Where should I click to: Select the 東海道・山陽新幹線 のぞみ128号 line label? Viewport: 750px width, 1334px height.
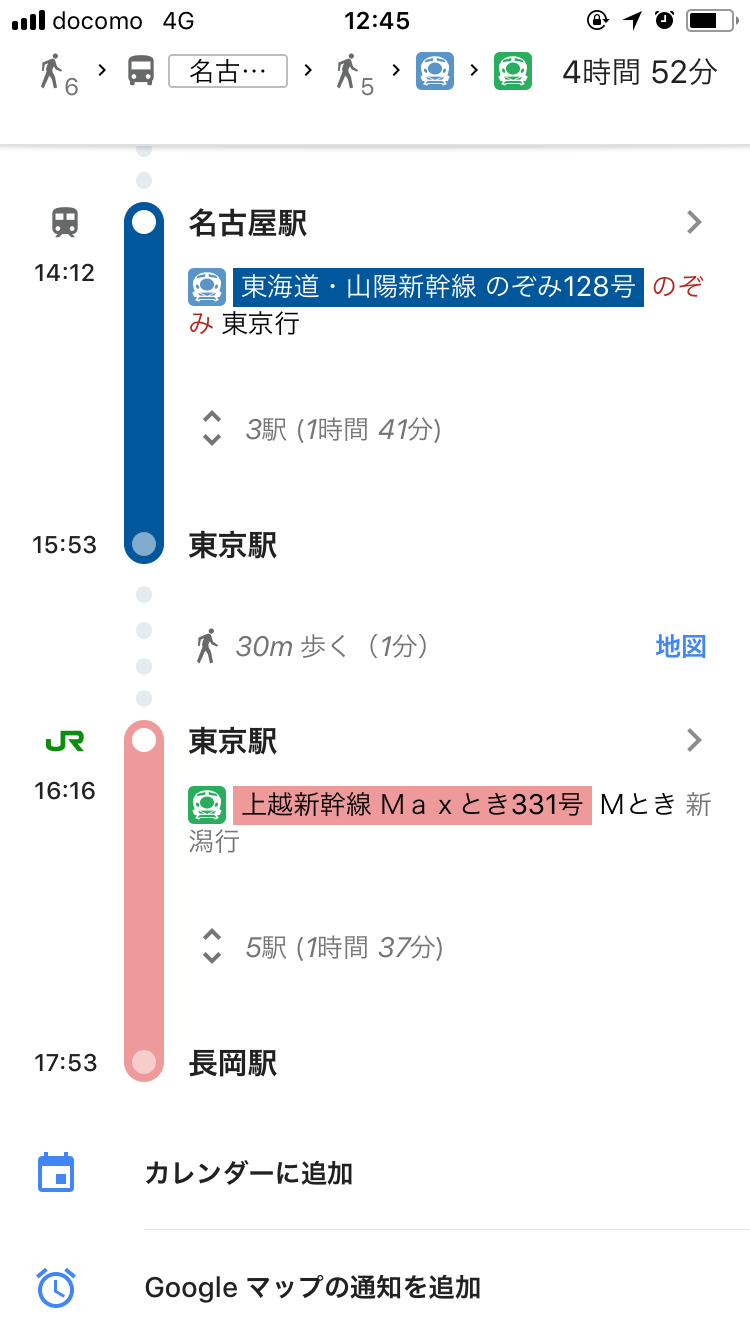(x=438, y=287)
